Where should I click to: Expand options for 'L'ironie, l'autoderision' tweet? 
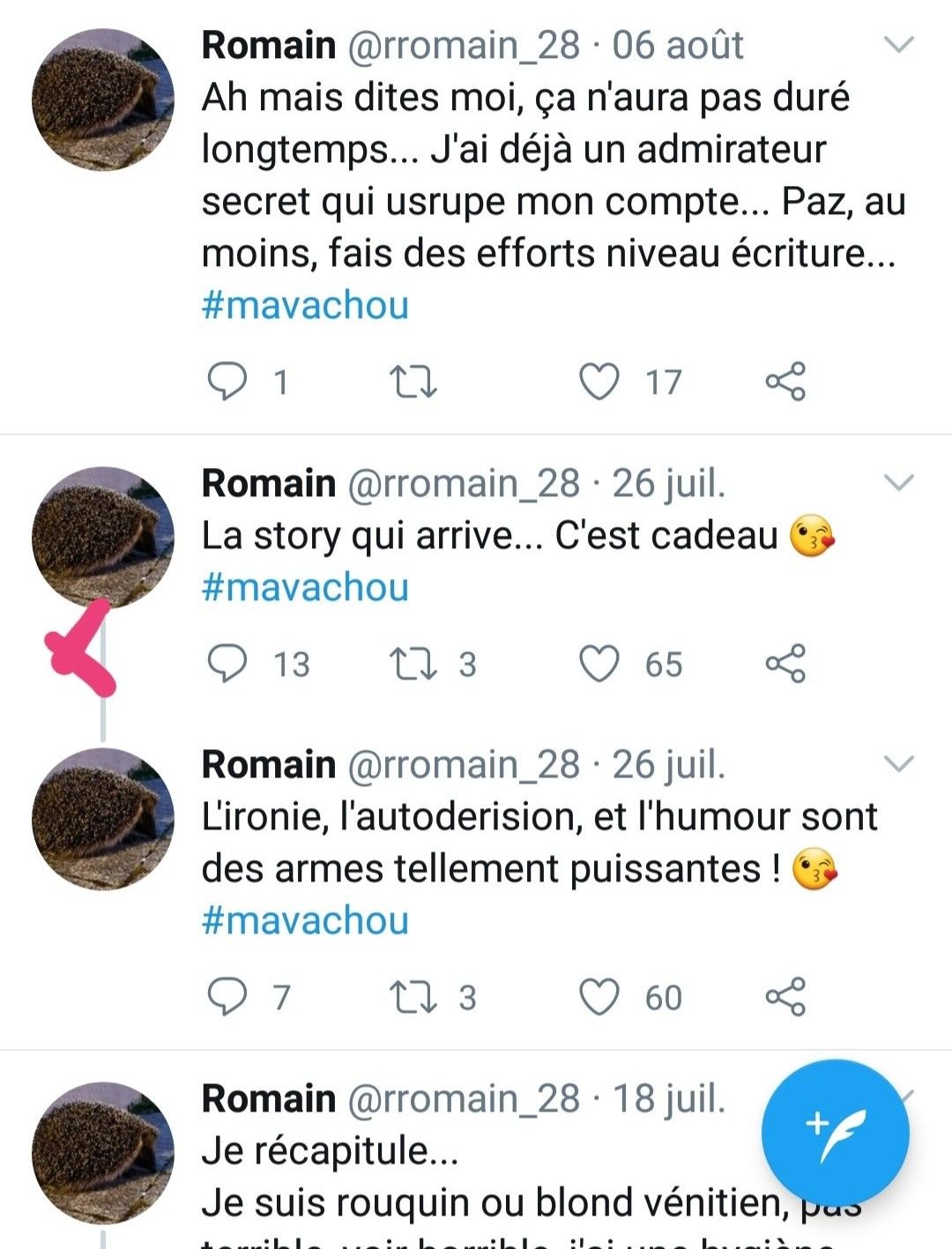[899, 764]
